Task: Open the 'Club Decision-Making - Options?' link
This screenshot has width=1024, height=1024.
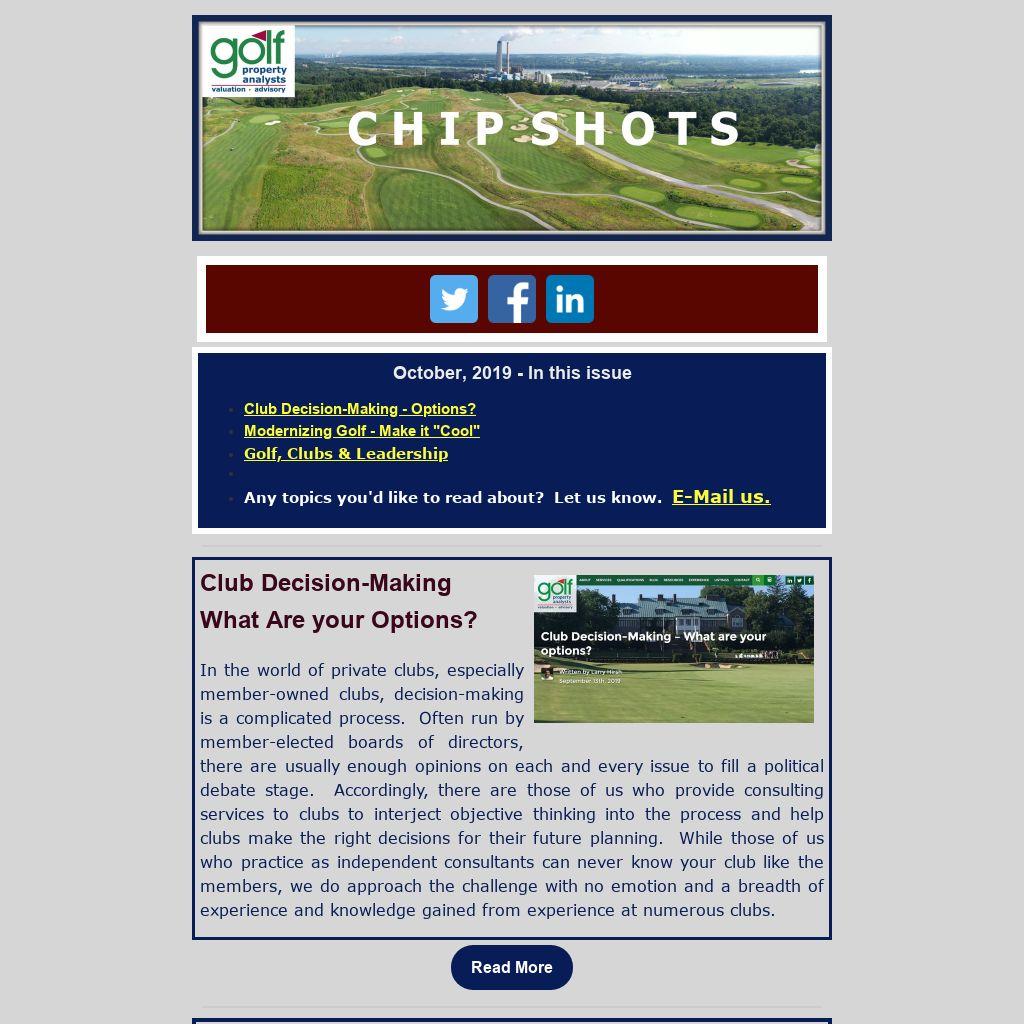Action: click(360, 409)
